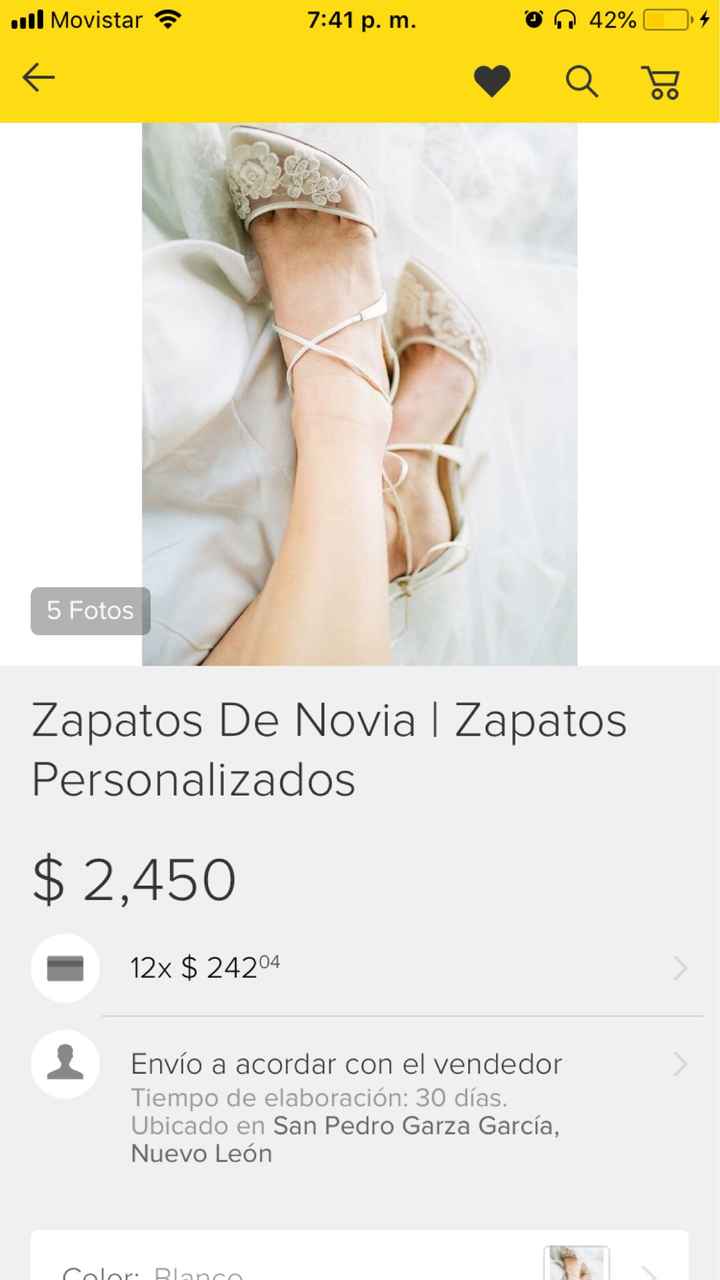Open shipping details via its chevron
This screenshot has width=720, height=1280.
(x=681, y=1065)
